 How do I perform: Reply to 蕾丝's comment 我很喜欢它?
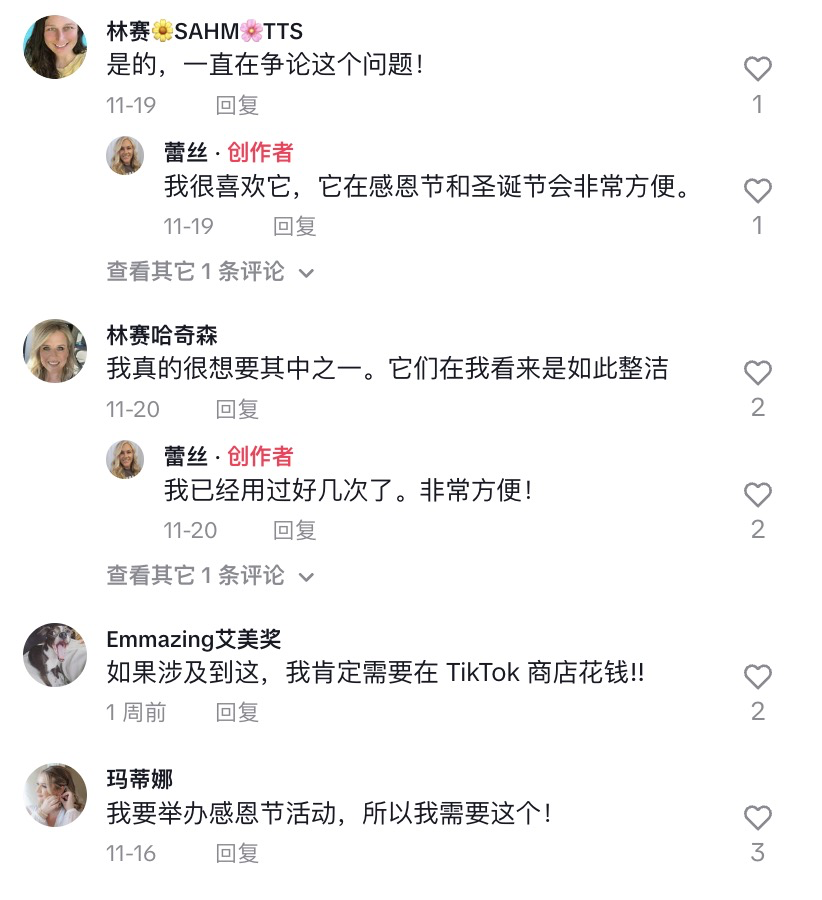(295, 227)
